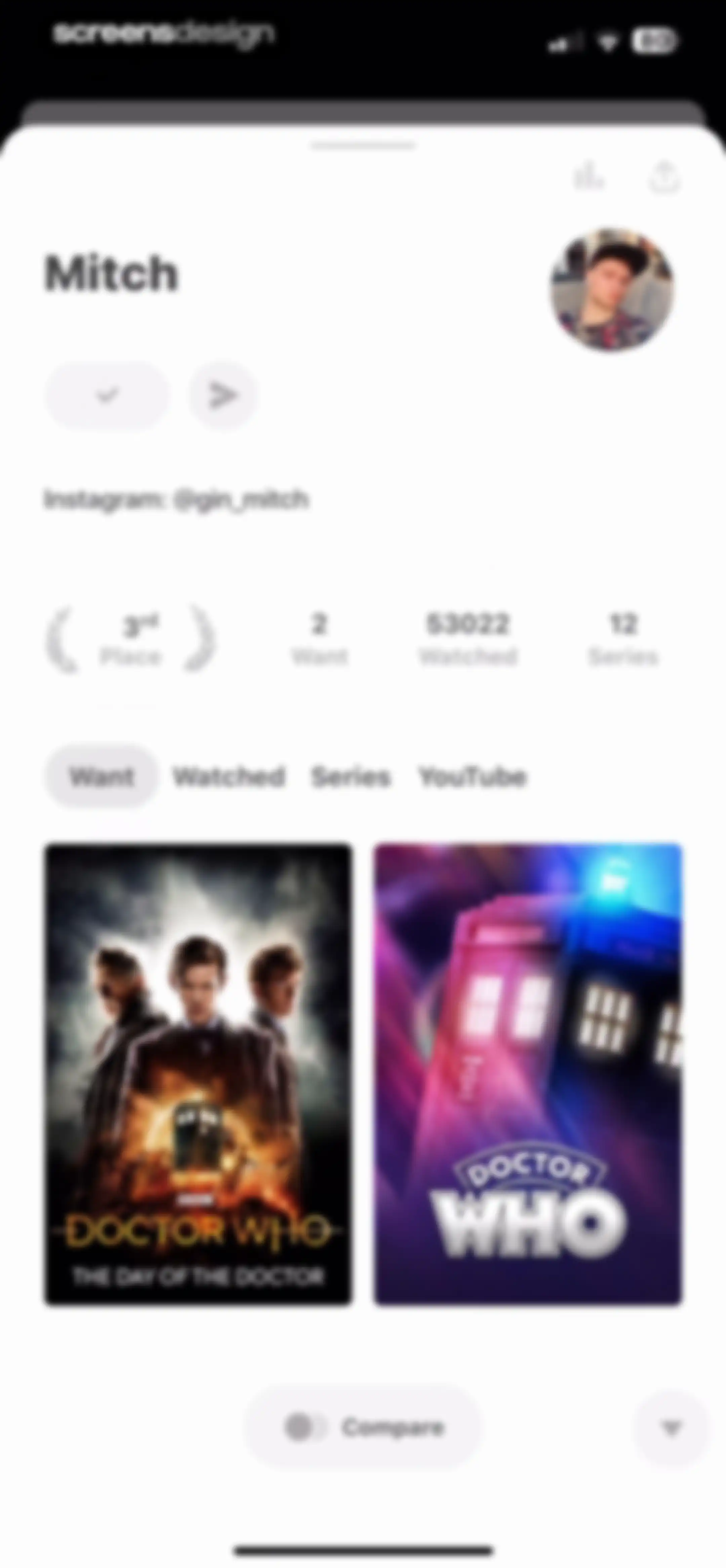Send Mitch a message
This screenshot has width=726, height=1568.
pos(222,396)
